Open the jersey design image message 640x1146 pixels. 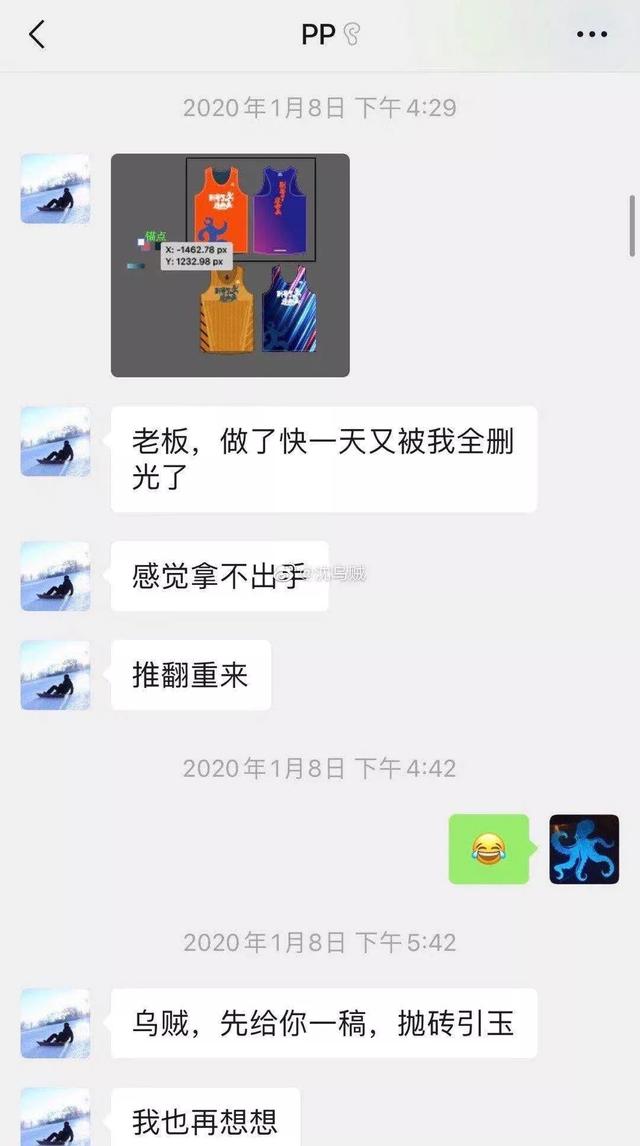point(230,265)
